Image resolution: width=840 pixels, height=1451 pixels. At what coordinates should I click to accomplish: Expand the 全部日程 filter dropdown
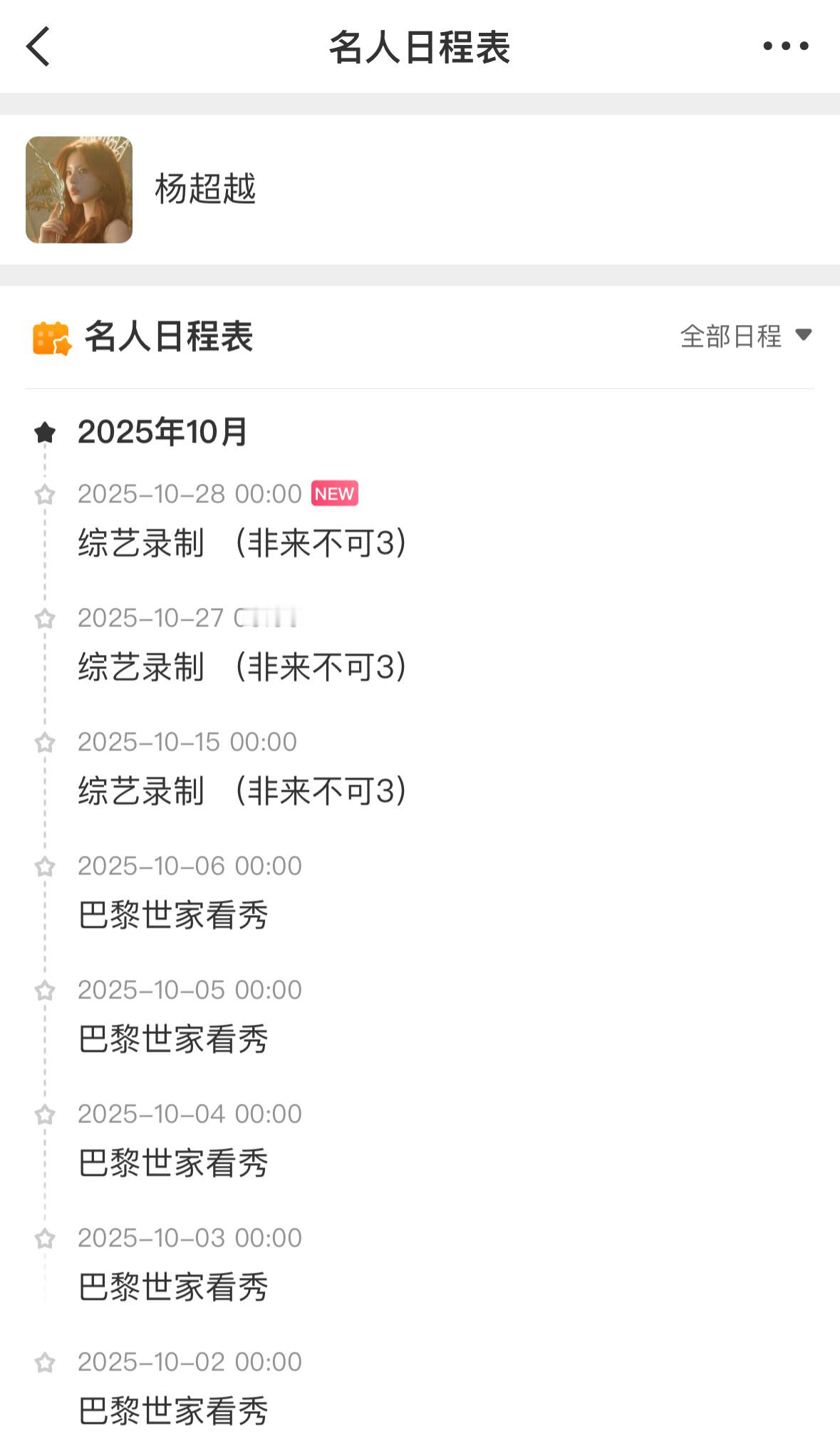745,336
